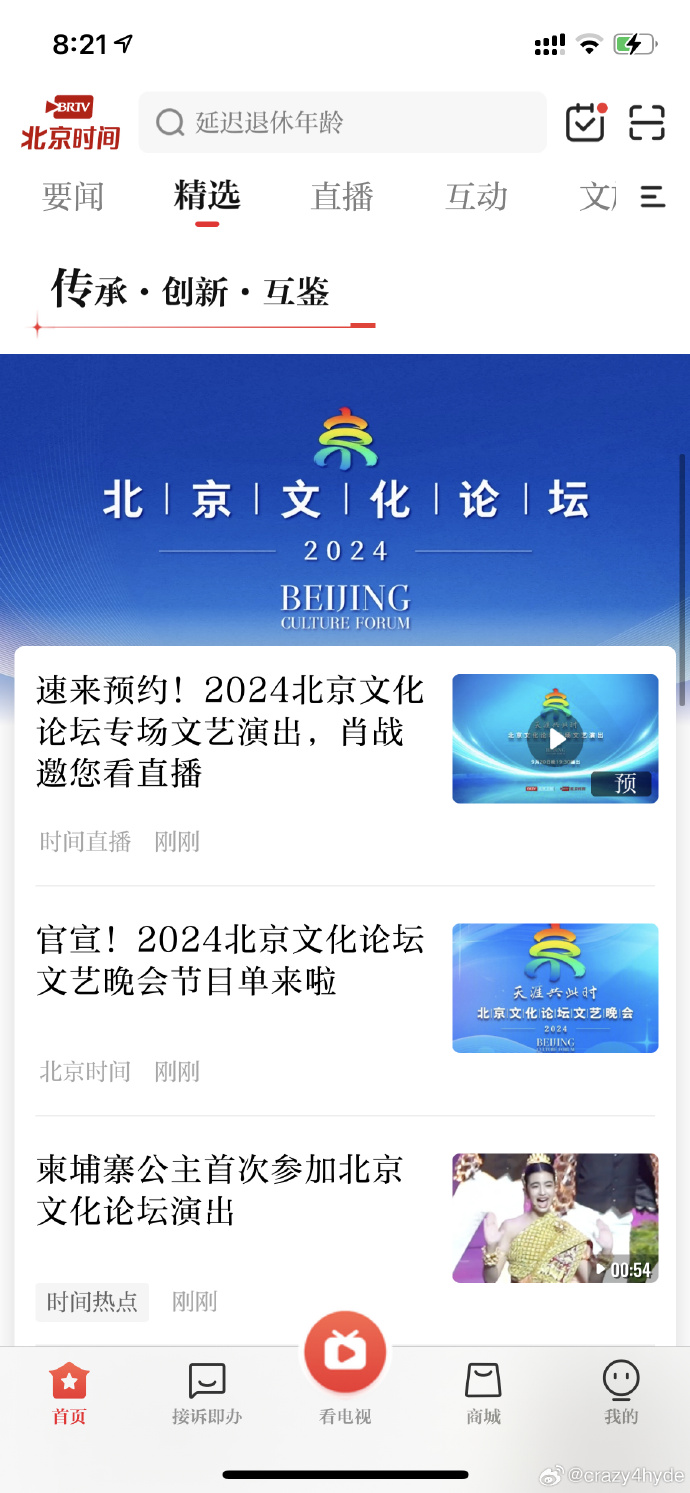Open the 北京文化论坛 2024 banner
The width and height of the screenshot is (690, 1493).
[x=345, y=510]
